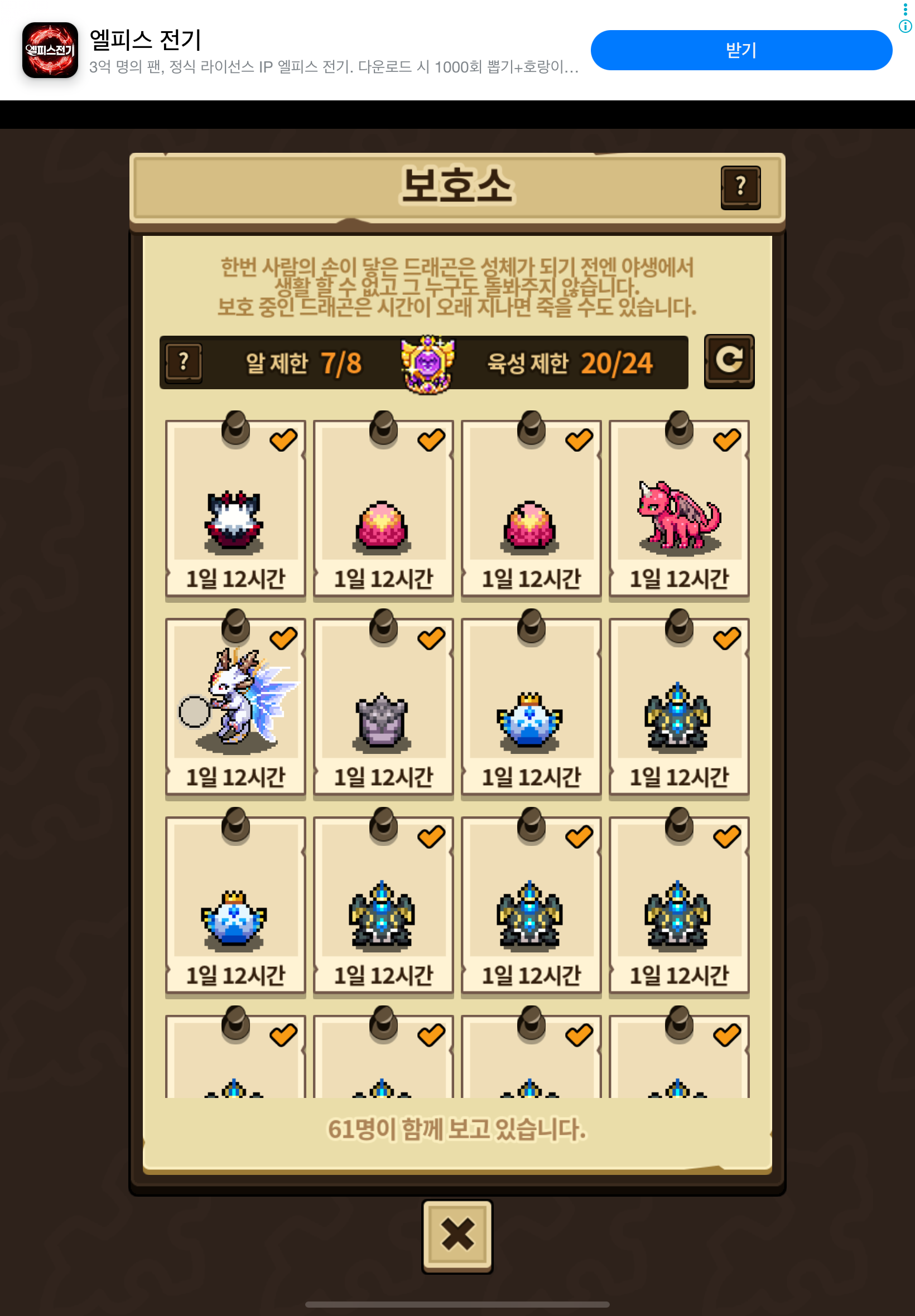
Task: Tap the 받기 button in the ad
Action: 741,50
